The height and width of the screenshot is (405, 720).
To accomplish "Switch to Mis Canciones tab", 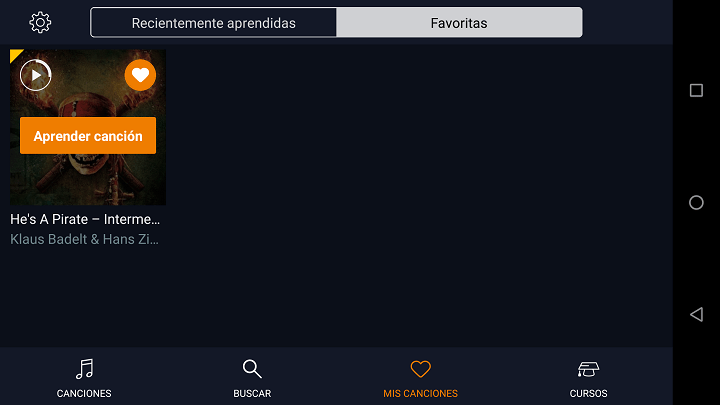I will 420,378.
